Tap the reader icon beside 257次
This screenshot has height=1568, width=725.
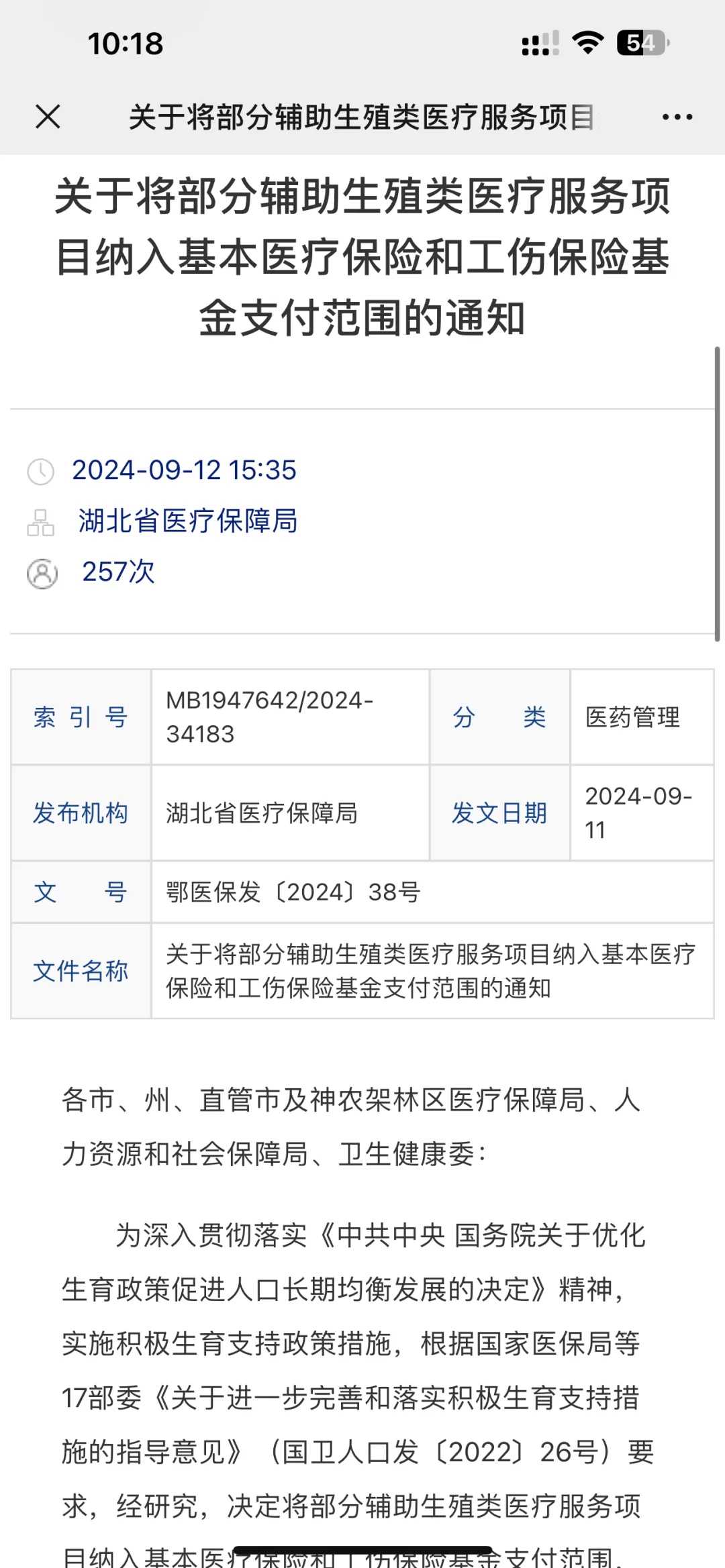42,572
